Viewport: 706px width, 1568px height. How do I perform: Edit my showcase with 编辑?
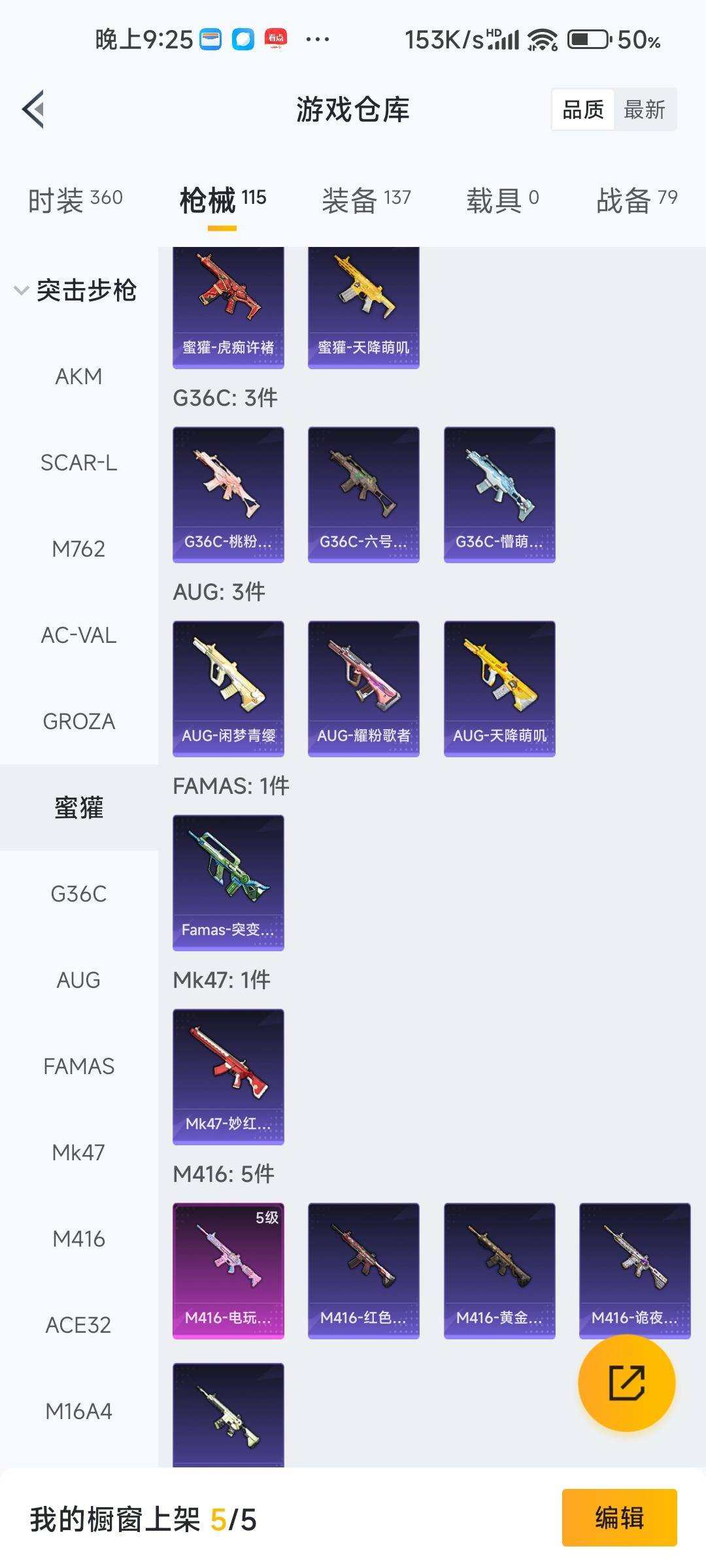tap(619, 1518)
